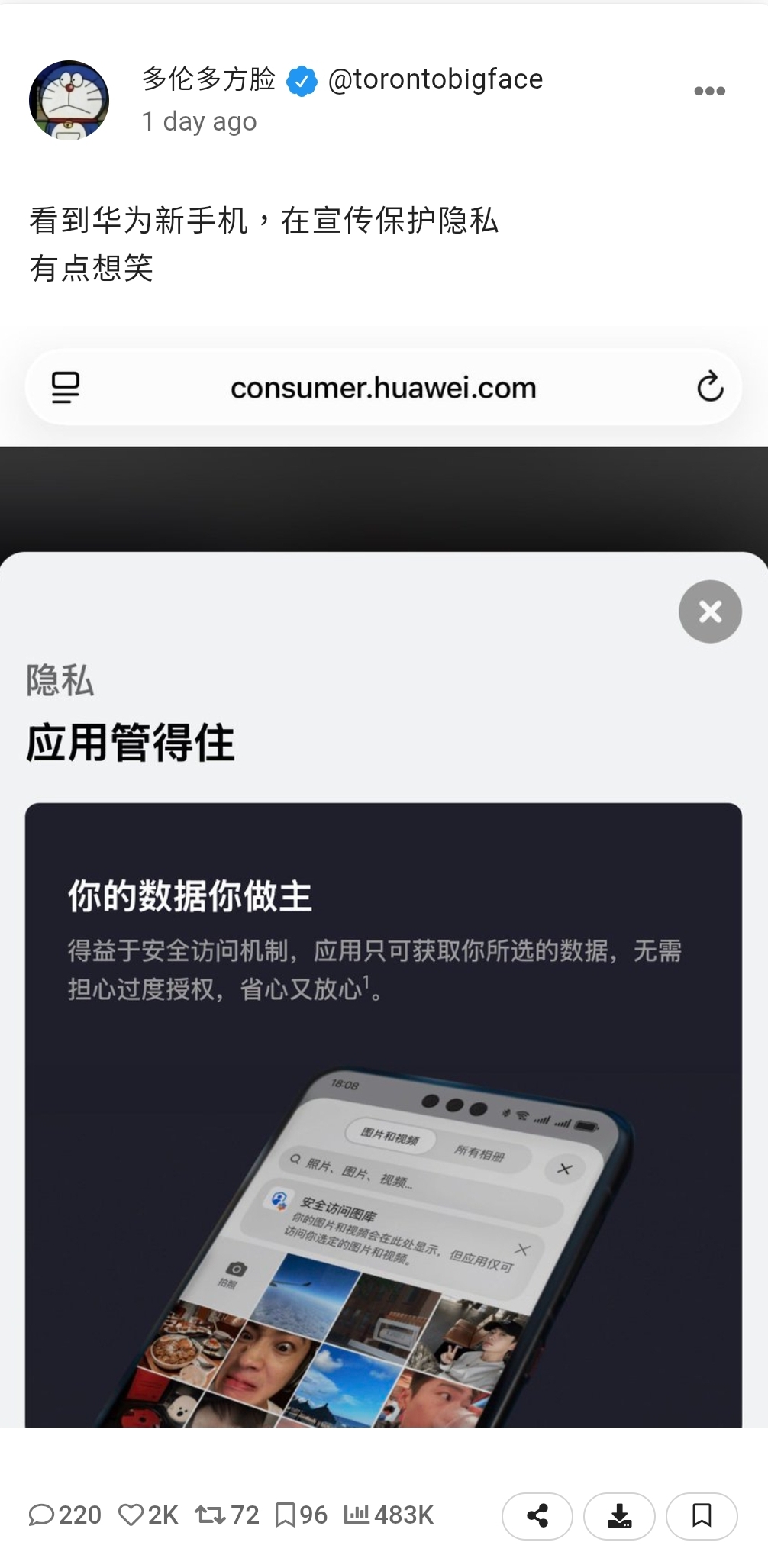Repost the post with 72 reposts
The image size is (768, 1568).
[227, 1515]
